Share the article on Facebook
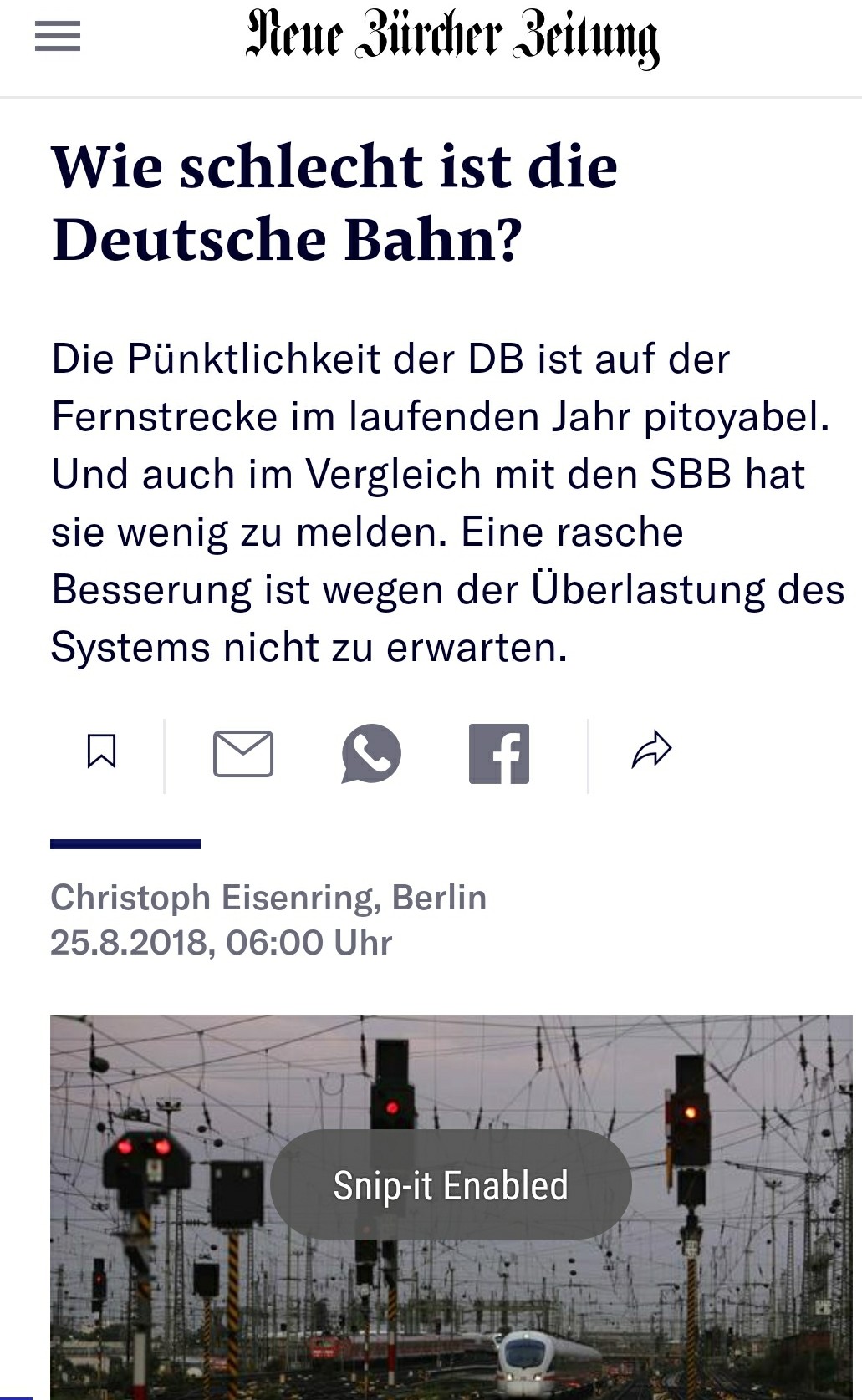 pos(499,754)
